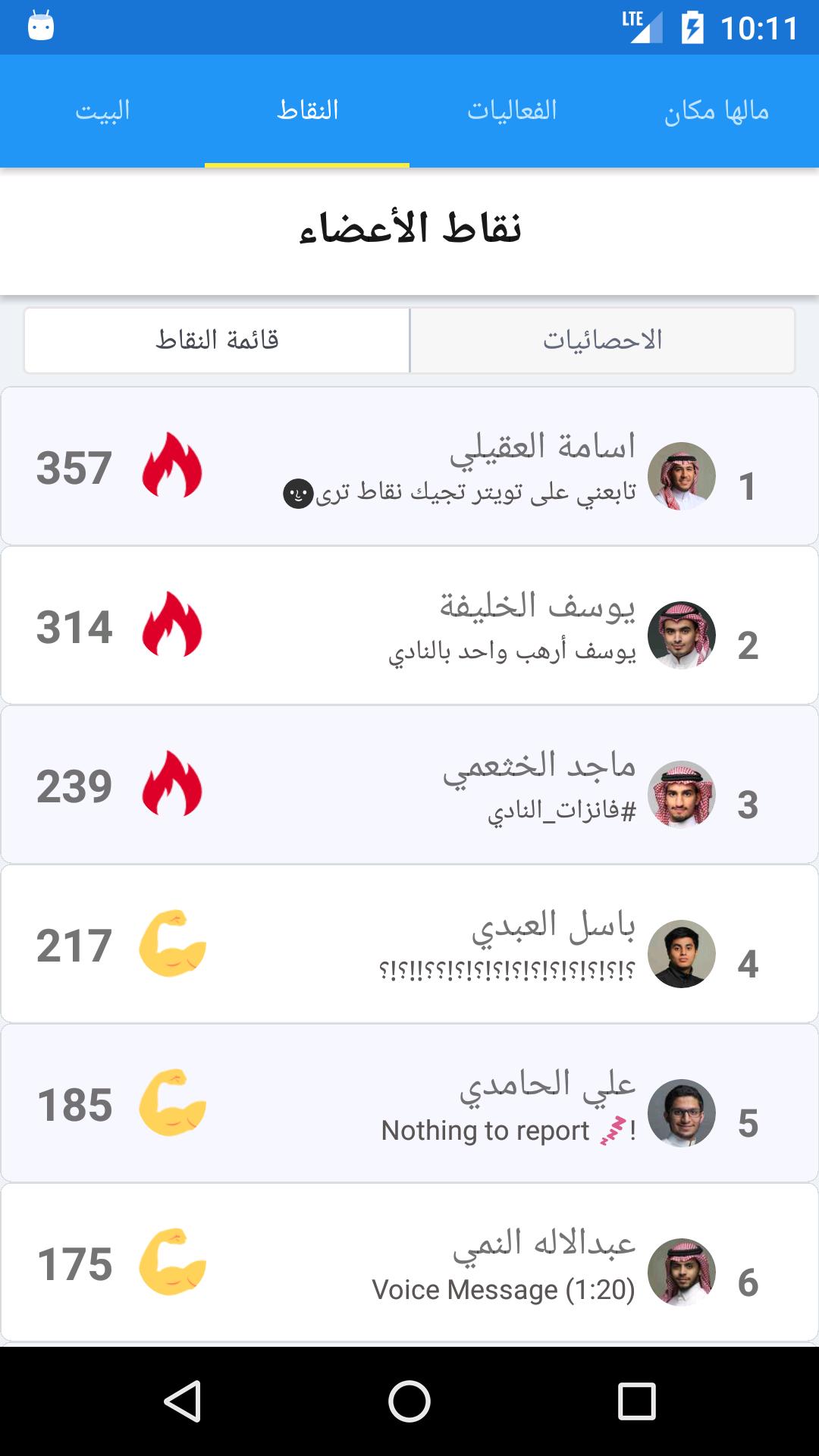Go back using the system back button
This screenshot has height=1456, width=819.
coord(182,1401)
